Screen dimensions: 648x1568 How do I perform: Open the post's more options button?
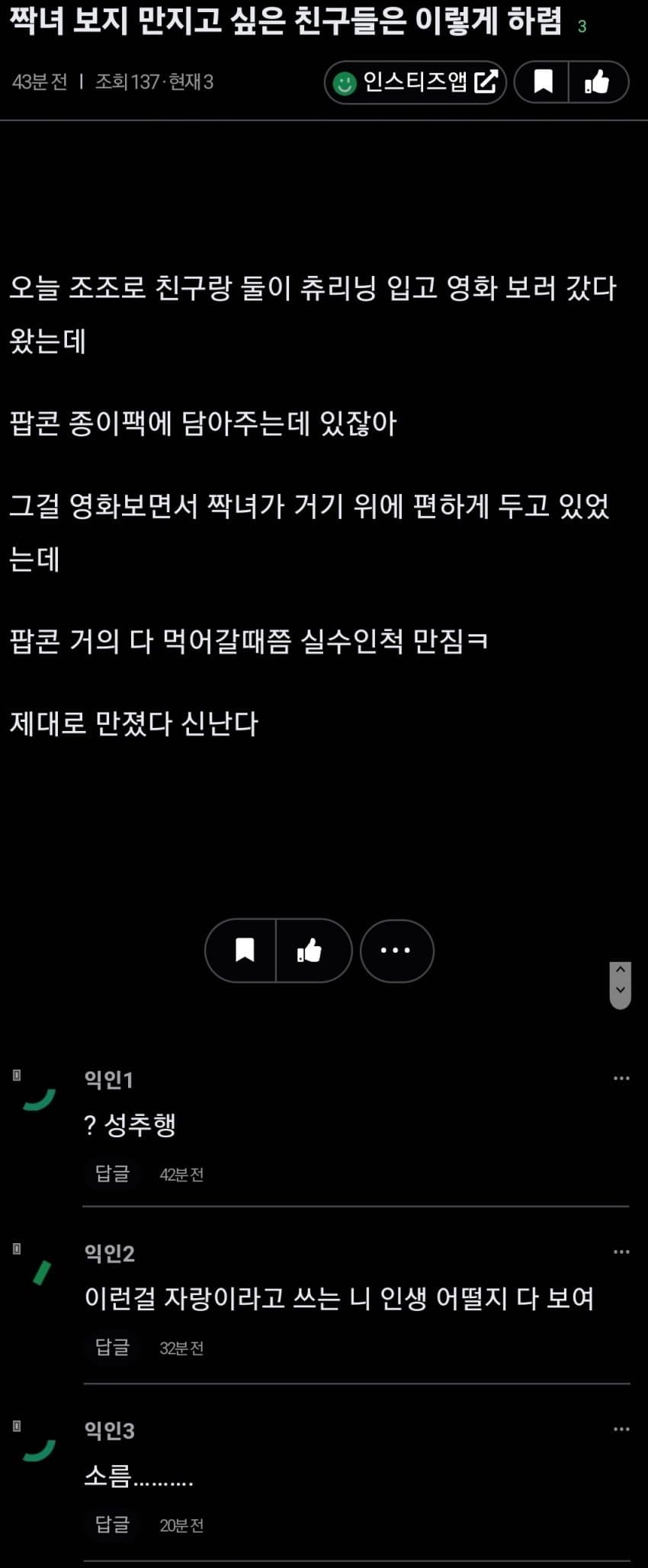coord(396,950)
